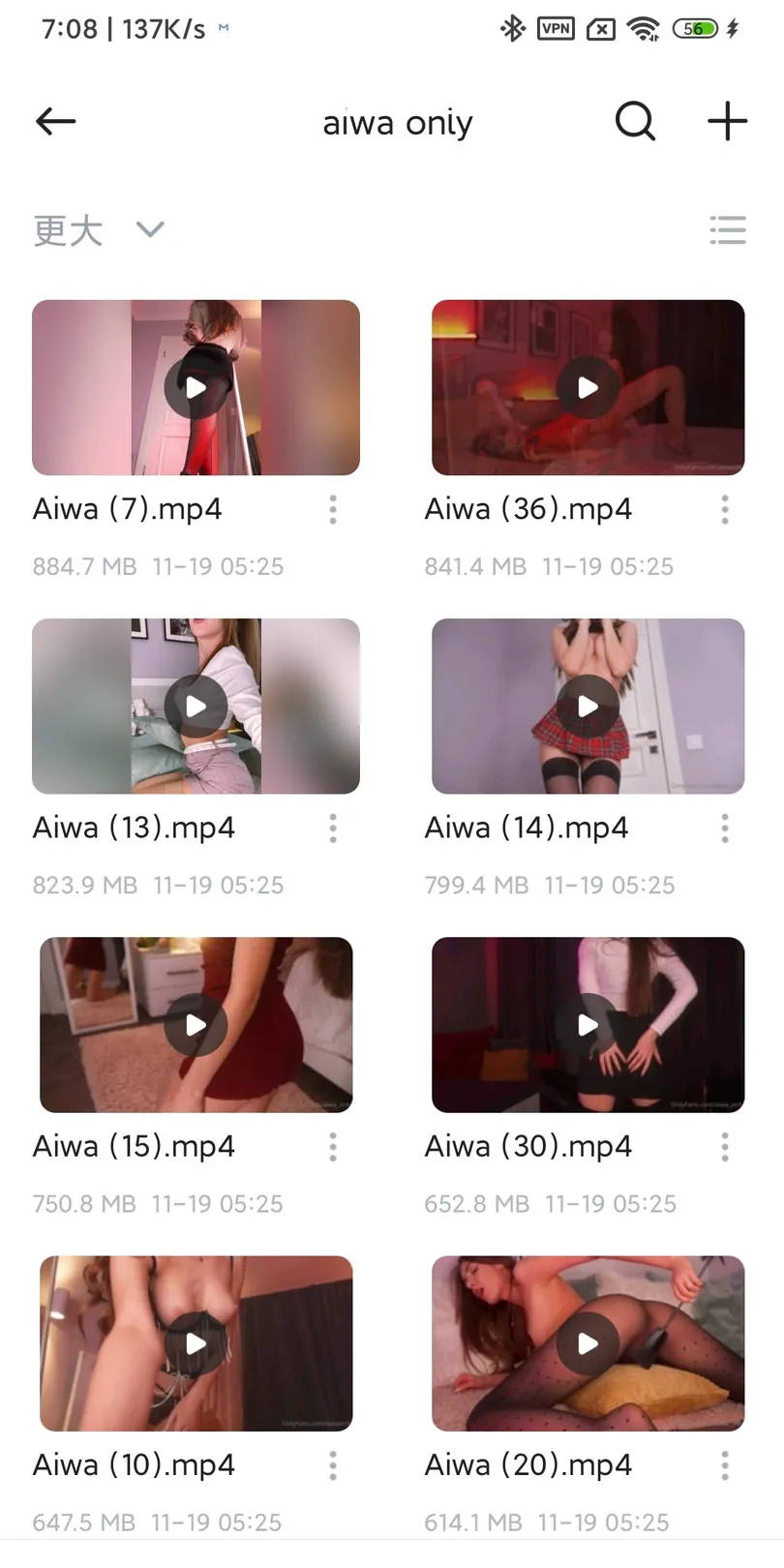Play the Aiwa (14).mp4 video
The height and width of the screenshot is (1568, 784).
pyautogui.click(x=588, y=707)
